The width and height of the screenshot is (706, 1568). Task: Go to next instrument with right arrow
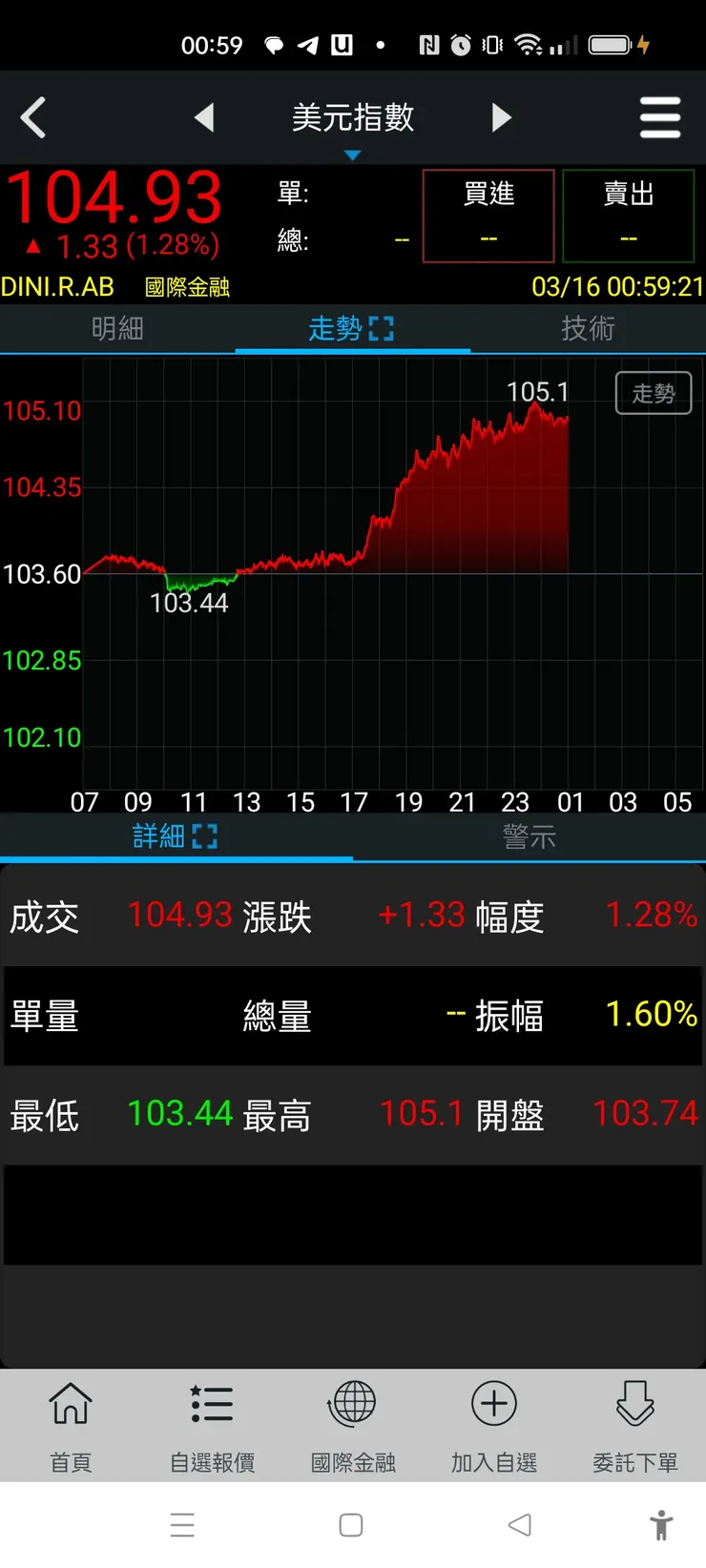click(x=501, y=116)
